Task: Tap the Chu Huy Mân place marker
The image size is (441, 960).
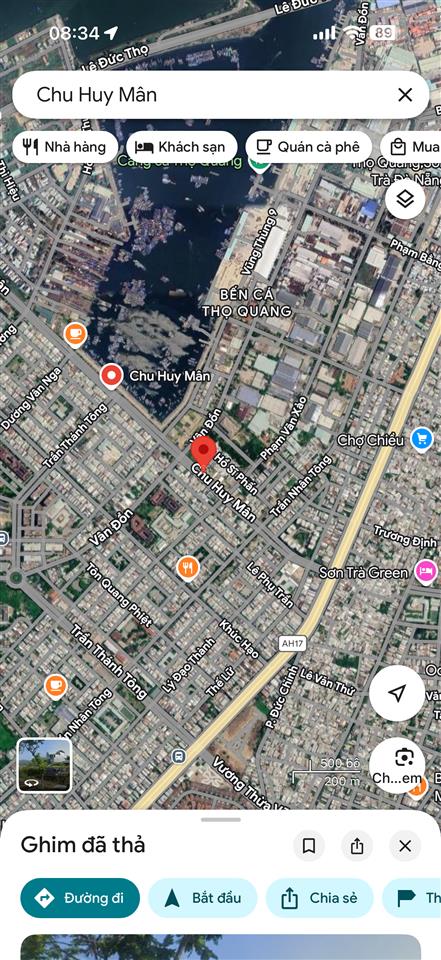Action: 111,376
